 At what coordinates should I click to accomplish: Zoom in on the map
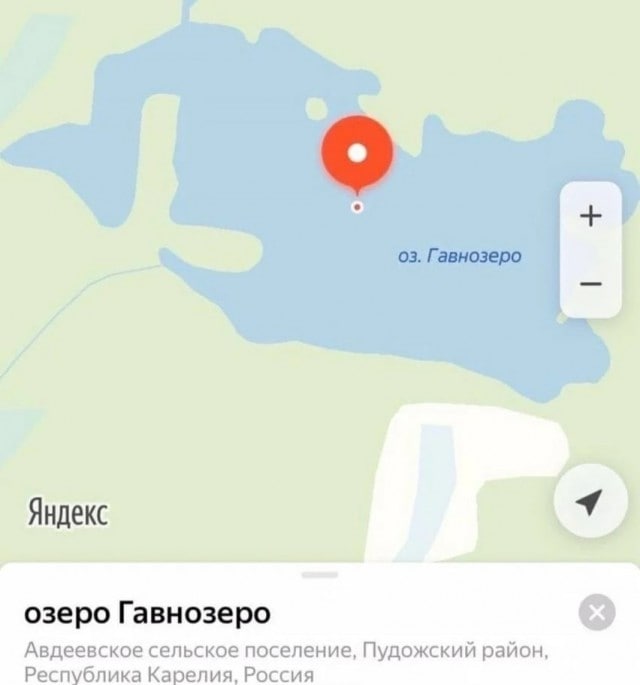click(591, 216)
